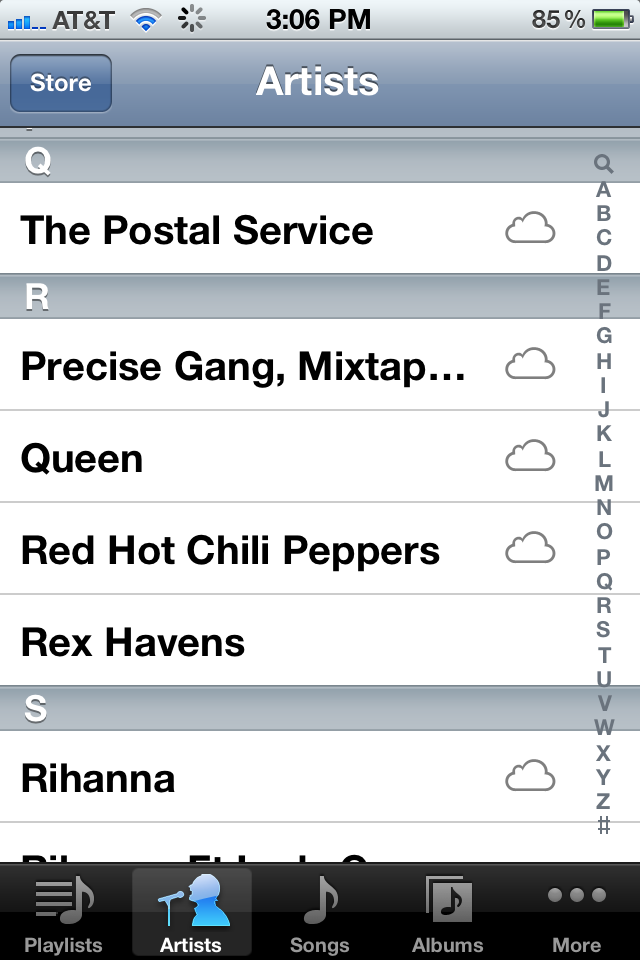
Task: Open the Store button
Action: 61,83
